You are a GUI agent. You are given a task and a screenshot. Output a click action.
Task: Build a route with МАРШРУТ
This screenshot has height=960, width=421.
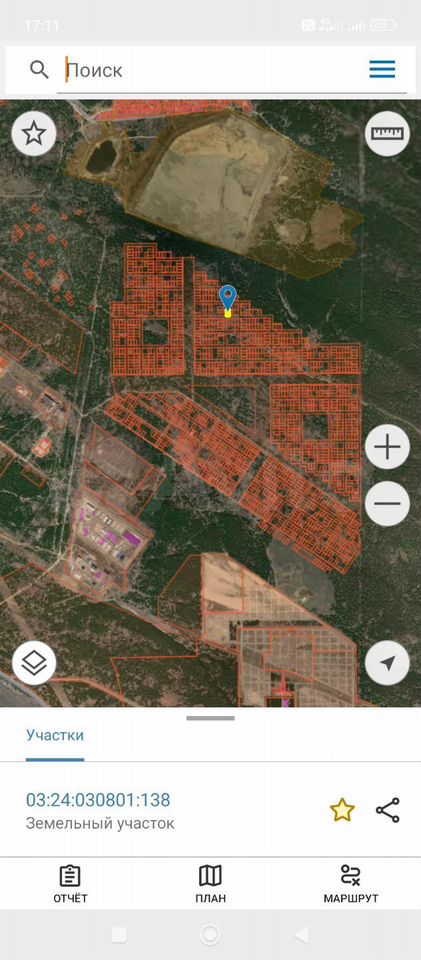click(351, 883)
